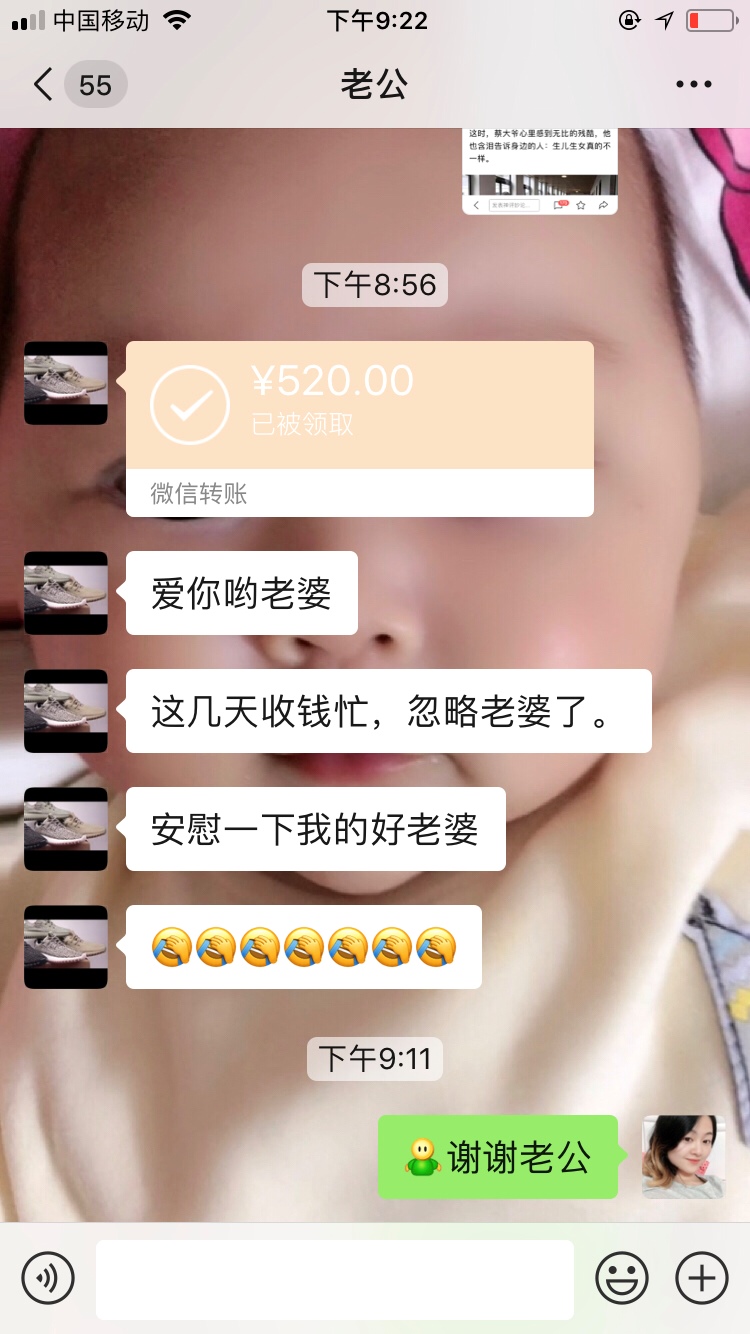Viewport: 750px width, 1334px height.
Task: Open the plus attachments menu
Action: click(701, 1278)
